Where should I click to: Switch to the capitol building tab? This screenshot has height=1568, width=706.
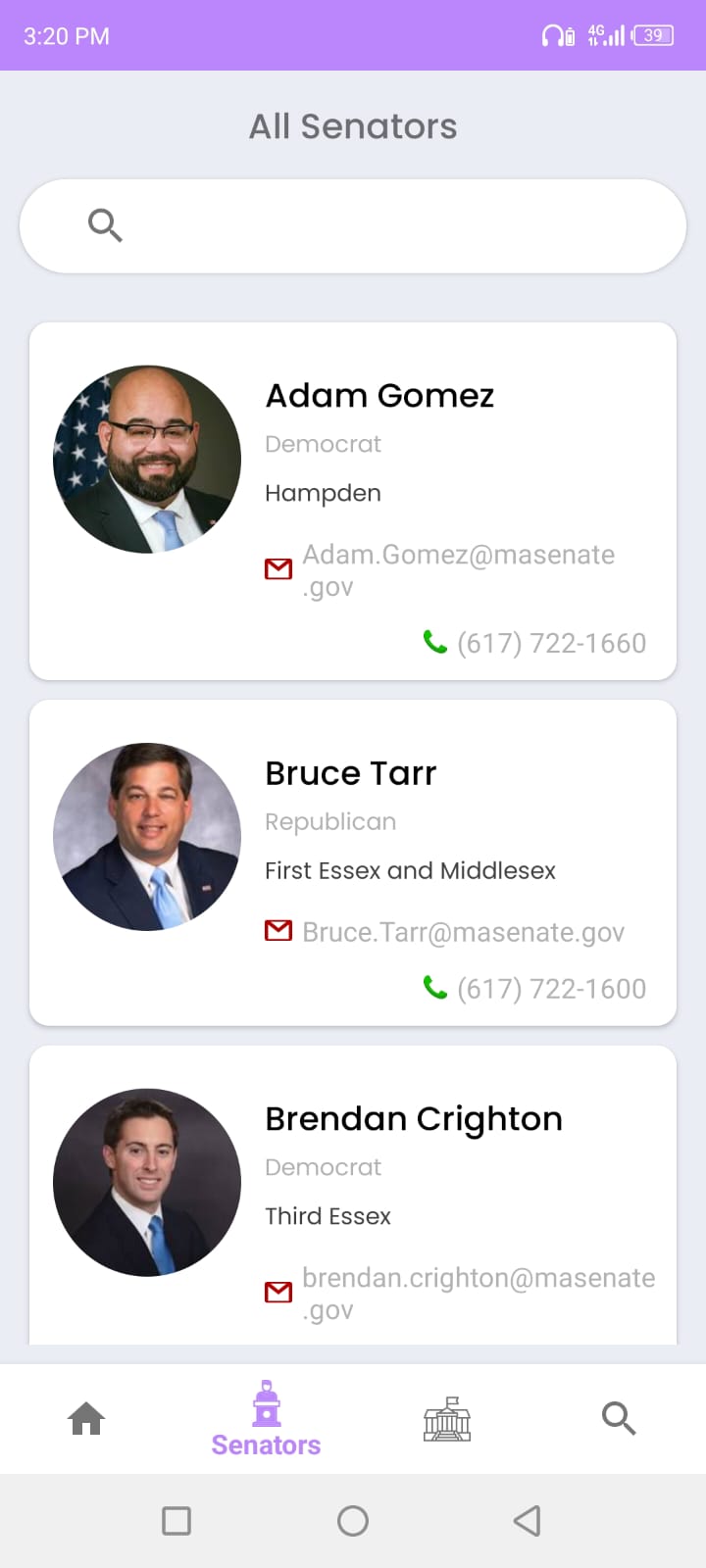pyautogui.click(x=447, y=1418)
